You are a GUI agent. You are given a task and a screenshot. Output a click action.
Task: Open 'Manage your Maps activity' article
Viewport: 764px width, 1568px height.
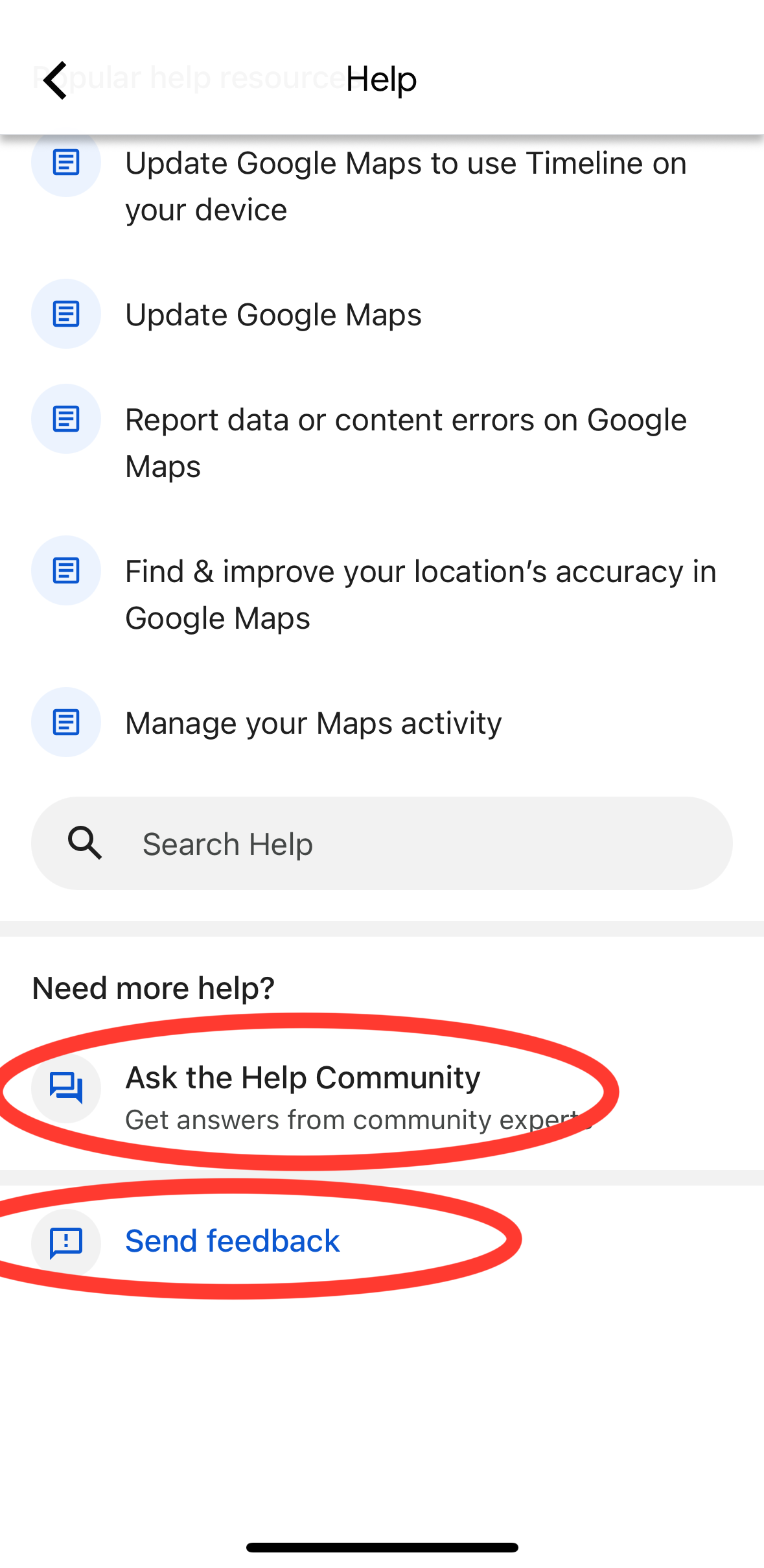pyautogui.click(x=313, y=723)
